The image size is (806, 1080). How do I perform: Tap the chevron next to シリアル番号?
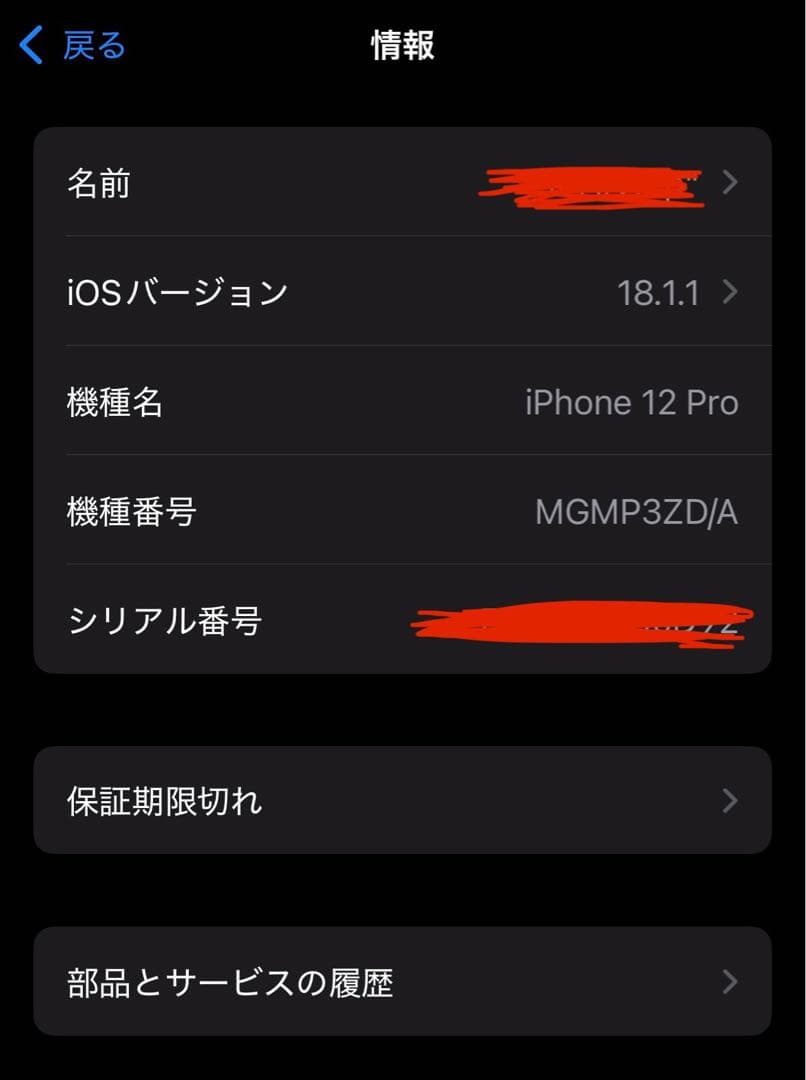[730, 620]
